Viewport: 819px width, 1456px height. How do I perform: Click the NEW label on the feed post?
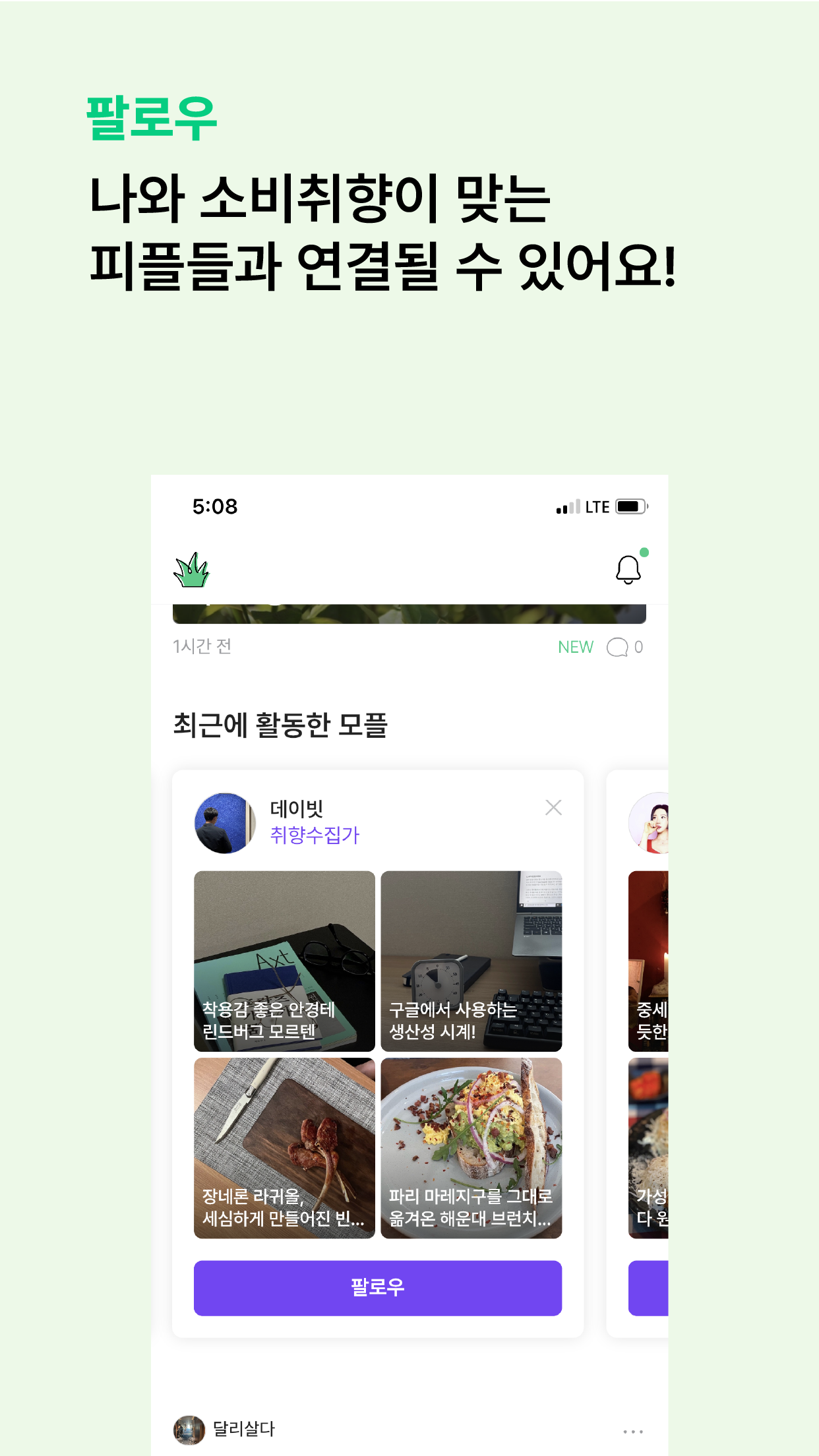[574, 647]
